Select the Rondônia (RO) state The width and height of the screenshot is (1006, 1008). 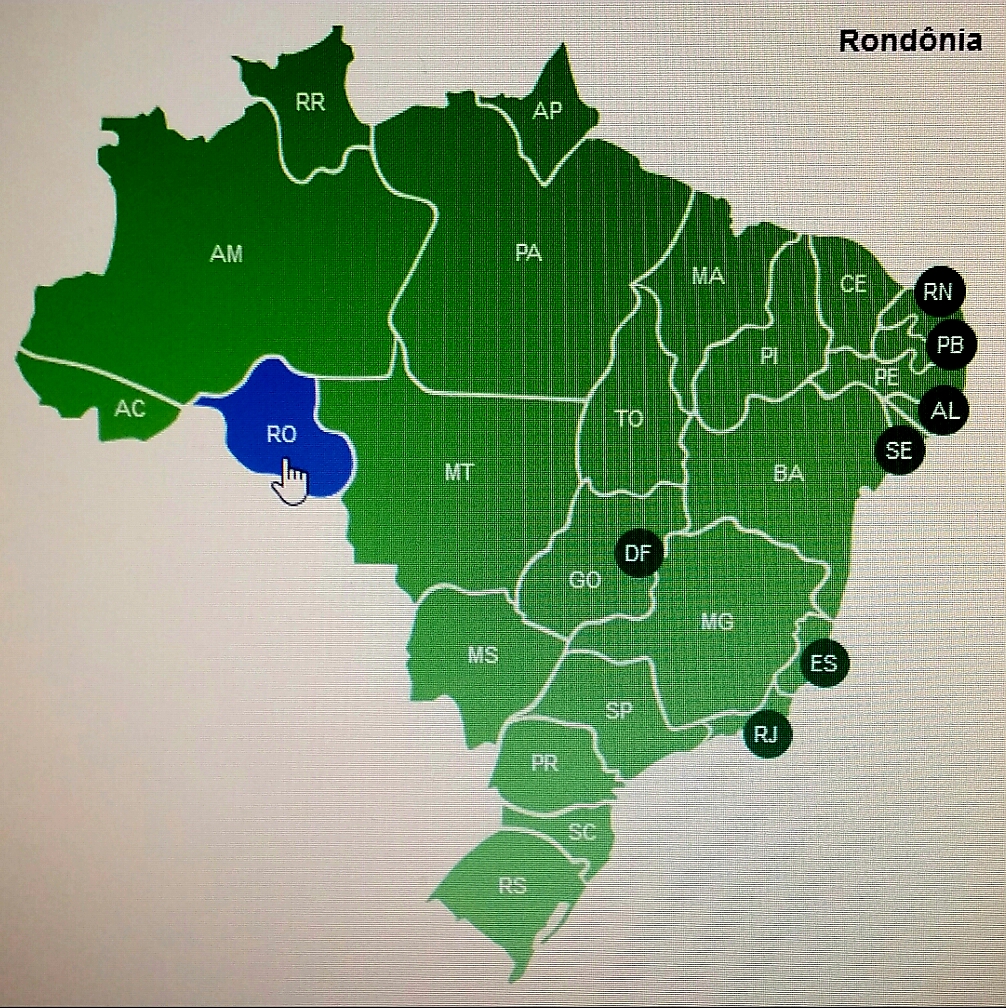tap(282, 435)
